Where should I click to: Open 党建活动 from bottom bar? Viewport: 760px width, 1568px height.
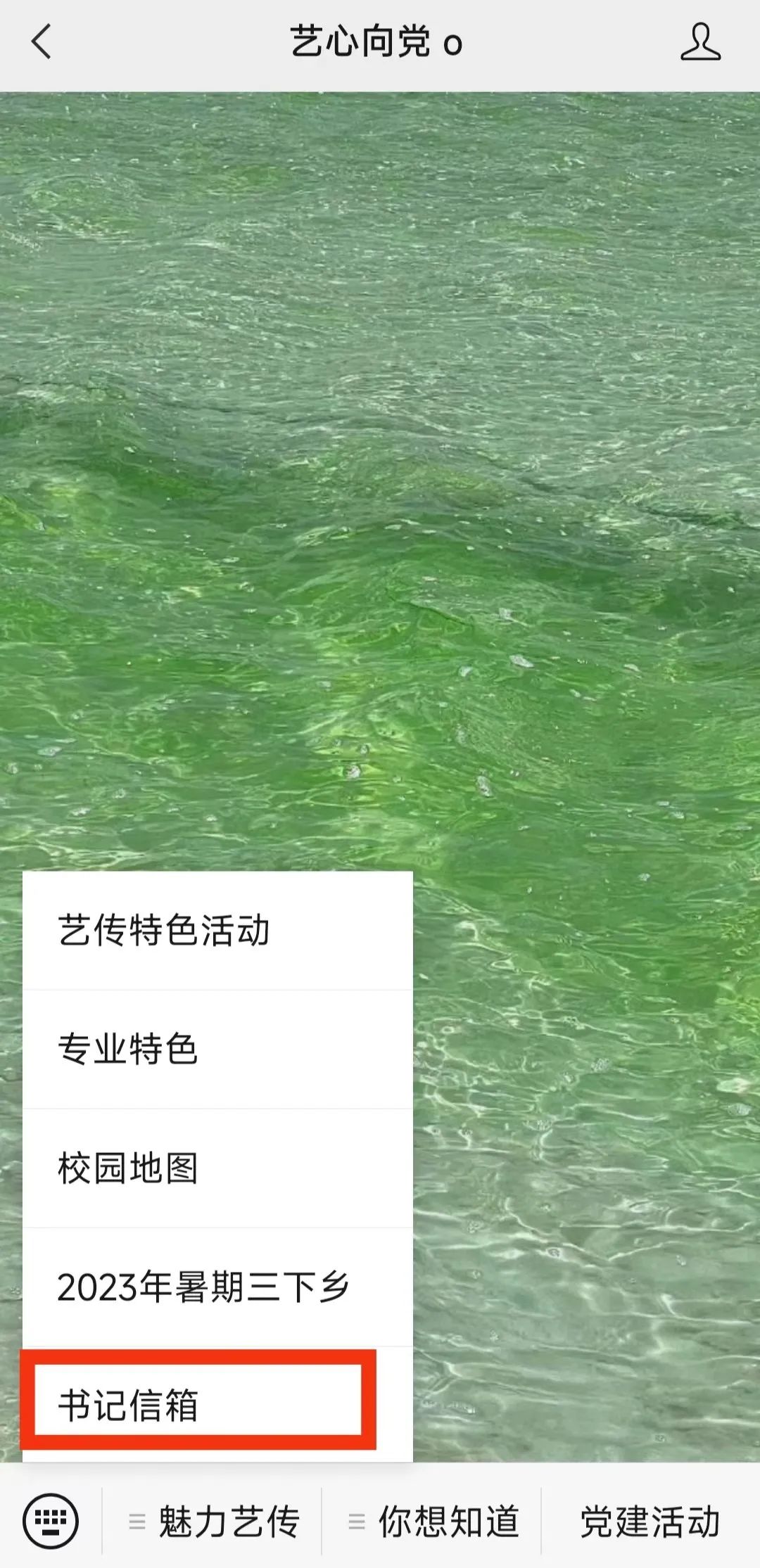point(650,1522)
